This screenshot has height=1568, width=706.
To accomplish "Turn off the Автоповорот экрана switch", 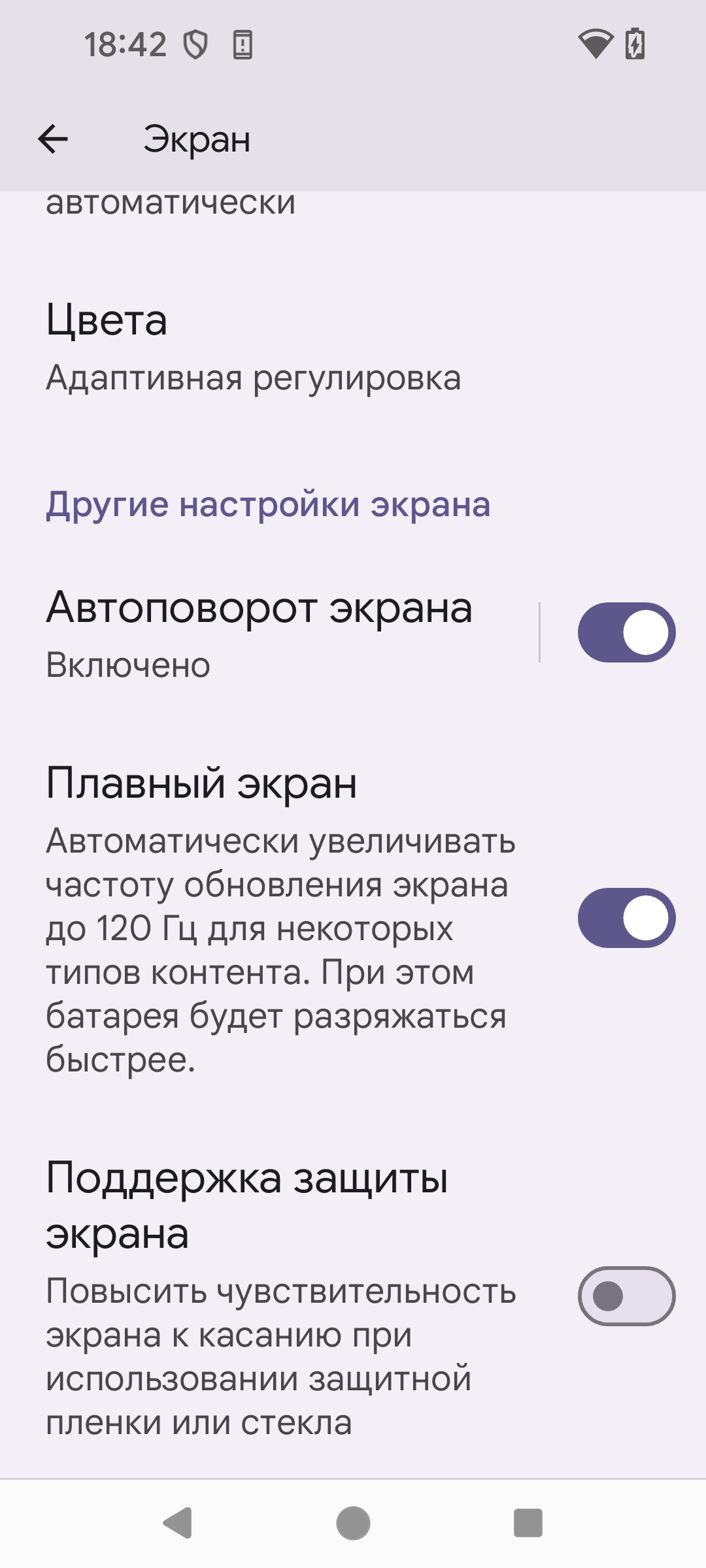I will [626, 632].
